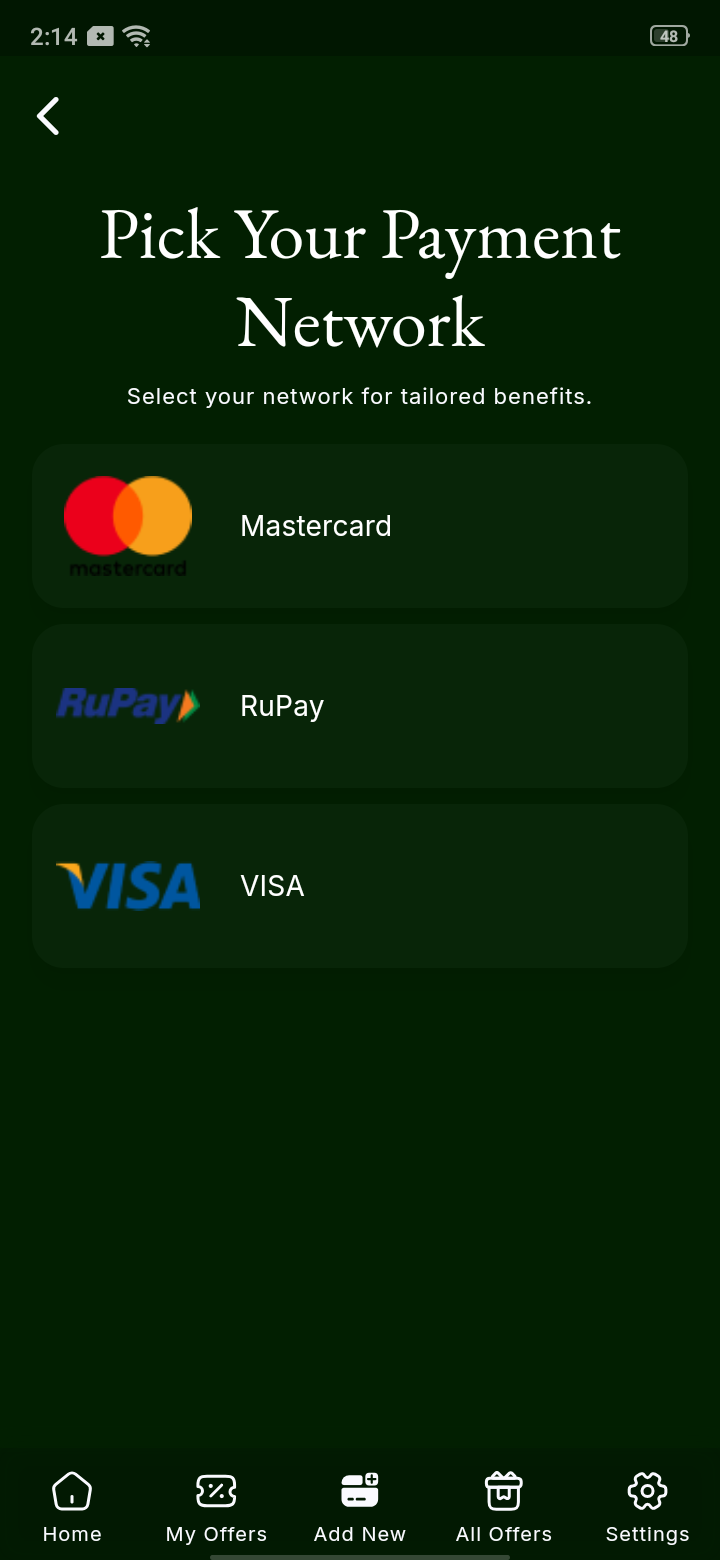Choose VISA as your payment network

coord(360,885)
